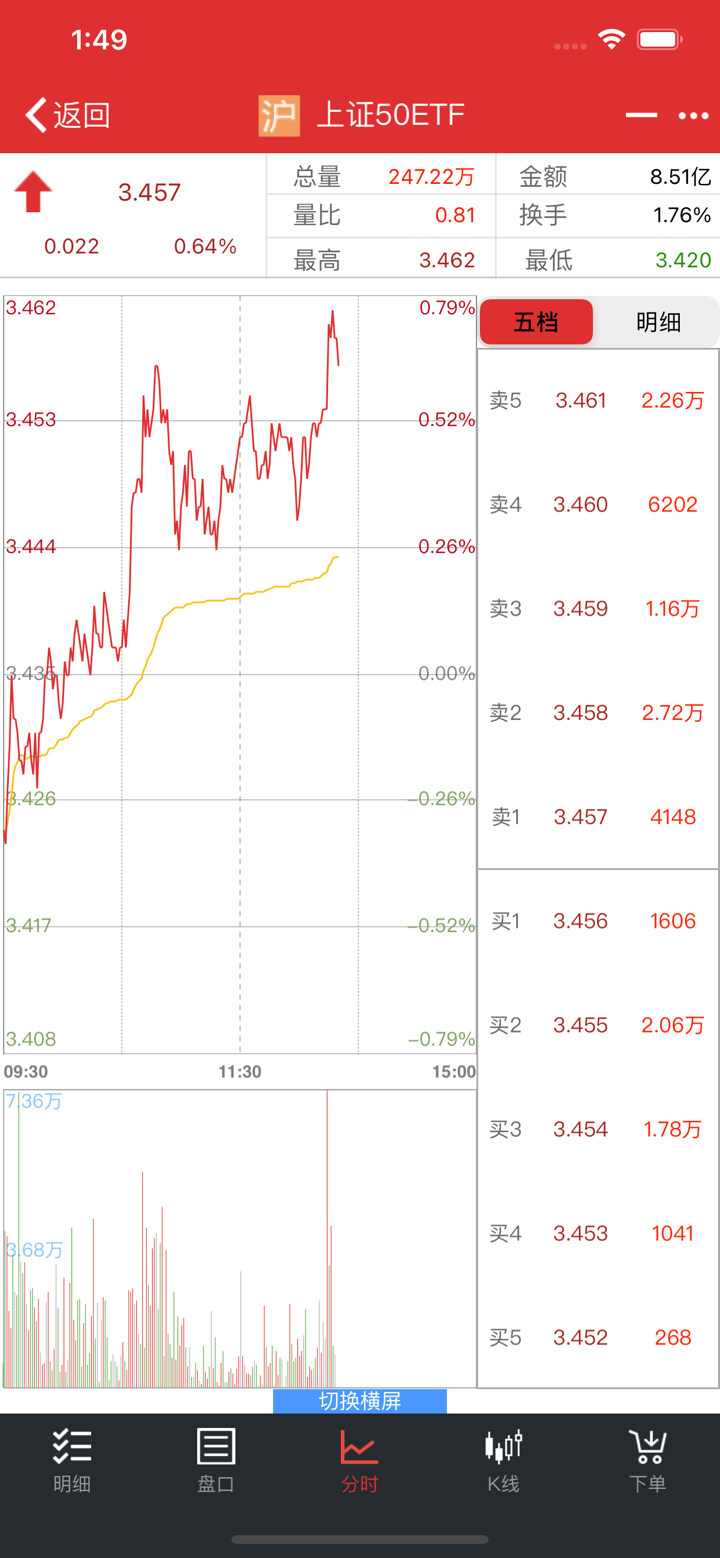The height and width of the screenshot is (1558, 720).
Task: Tap the minus icon in the header
Action: click(641, 116)
